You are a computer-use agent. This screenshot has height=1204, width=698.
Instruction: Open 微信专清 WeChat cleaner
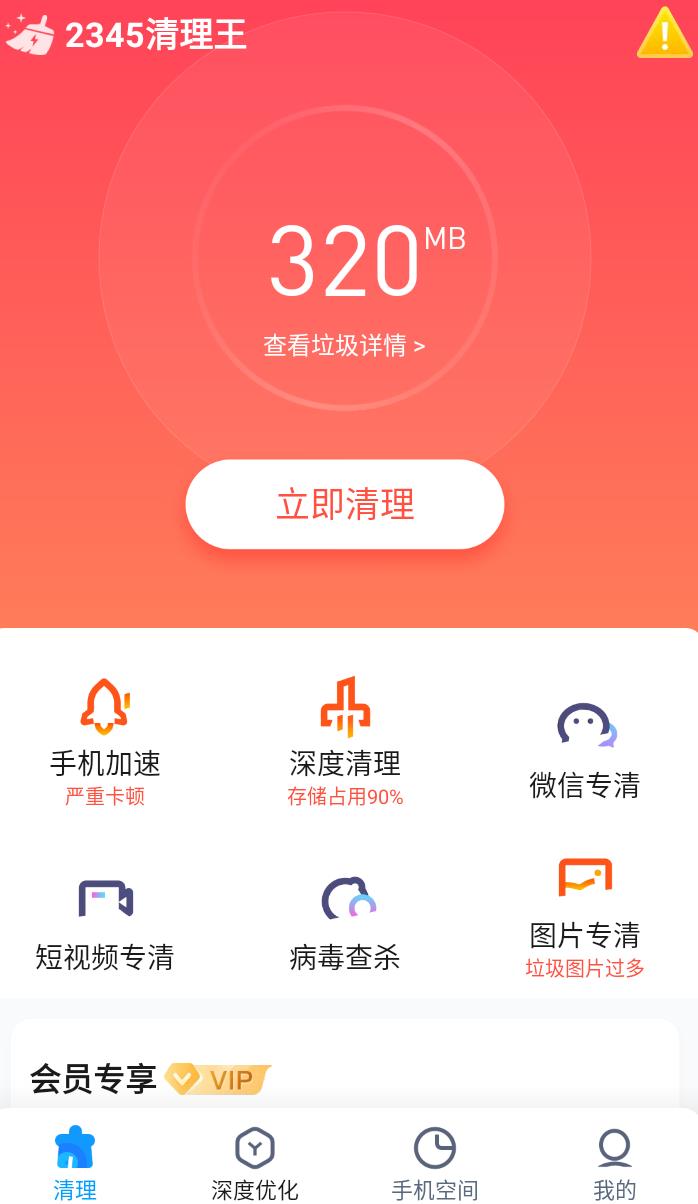click(x=585, y=752)
